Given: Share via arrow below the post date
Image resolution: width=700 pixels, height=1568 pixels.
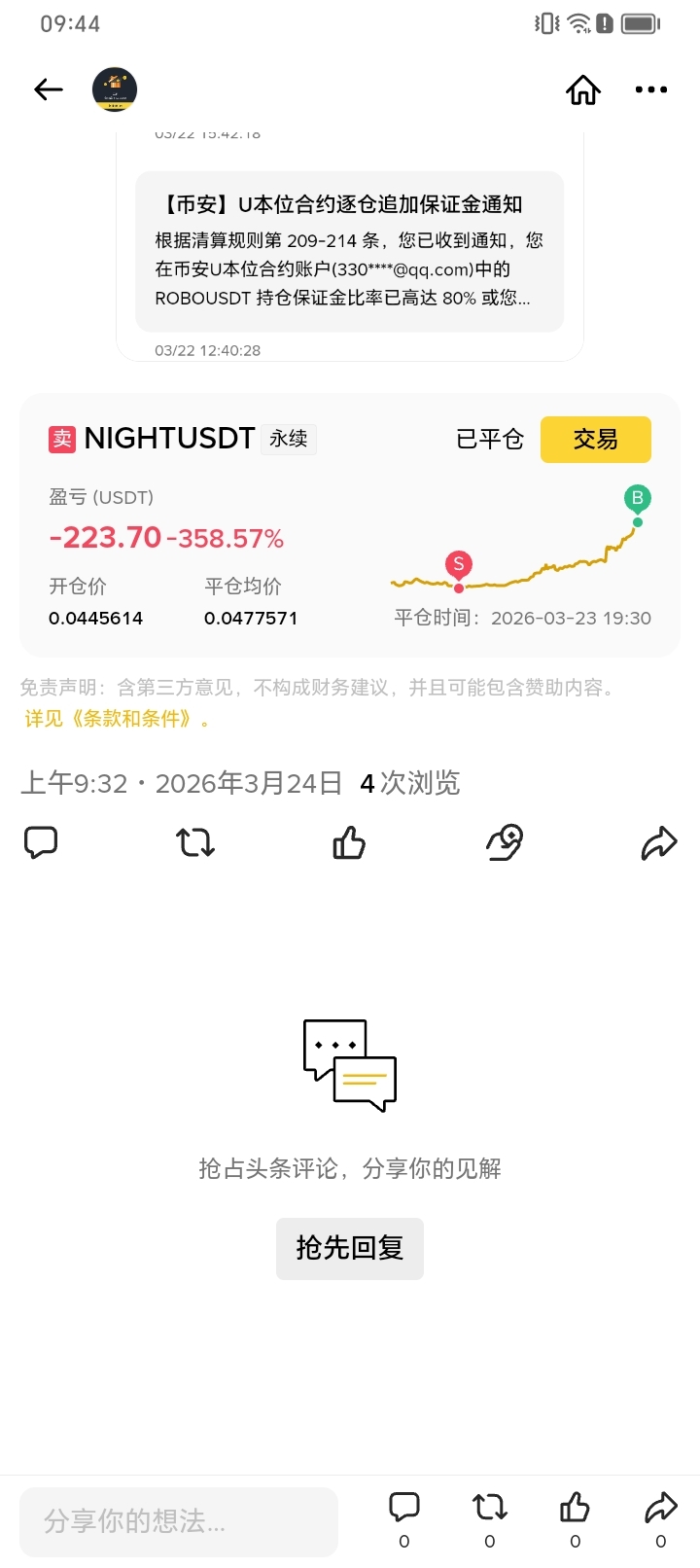Looking at the screenshot, I should (x=658, y=842).
